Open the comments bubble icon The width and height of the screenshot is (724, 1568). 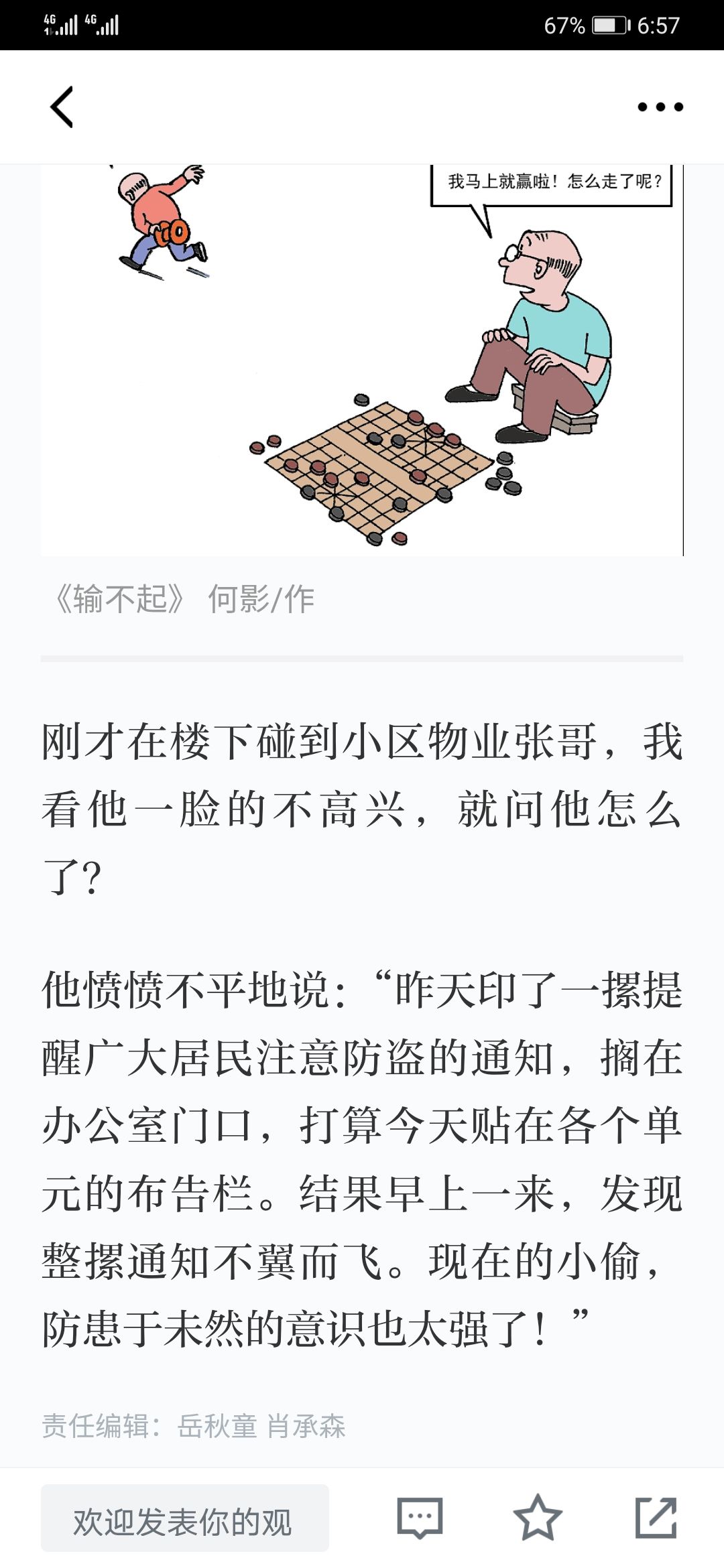click(420, 1518)
